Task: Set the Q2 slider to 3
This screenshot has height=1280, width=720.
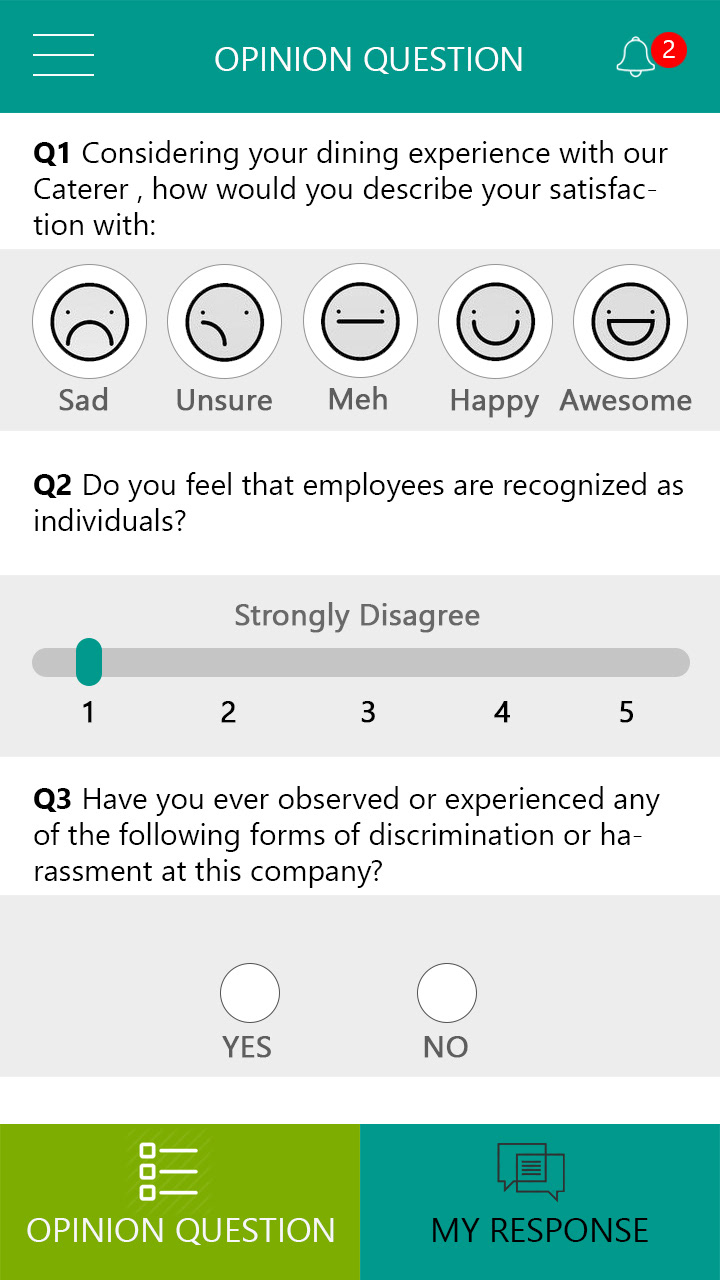Action: click(368, 663)
